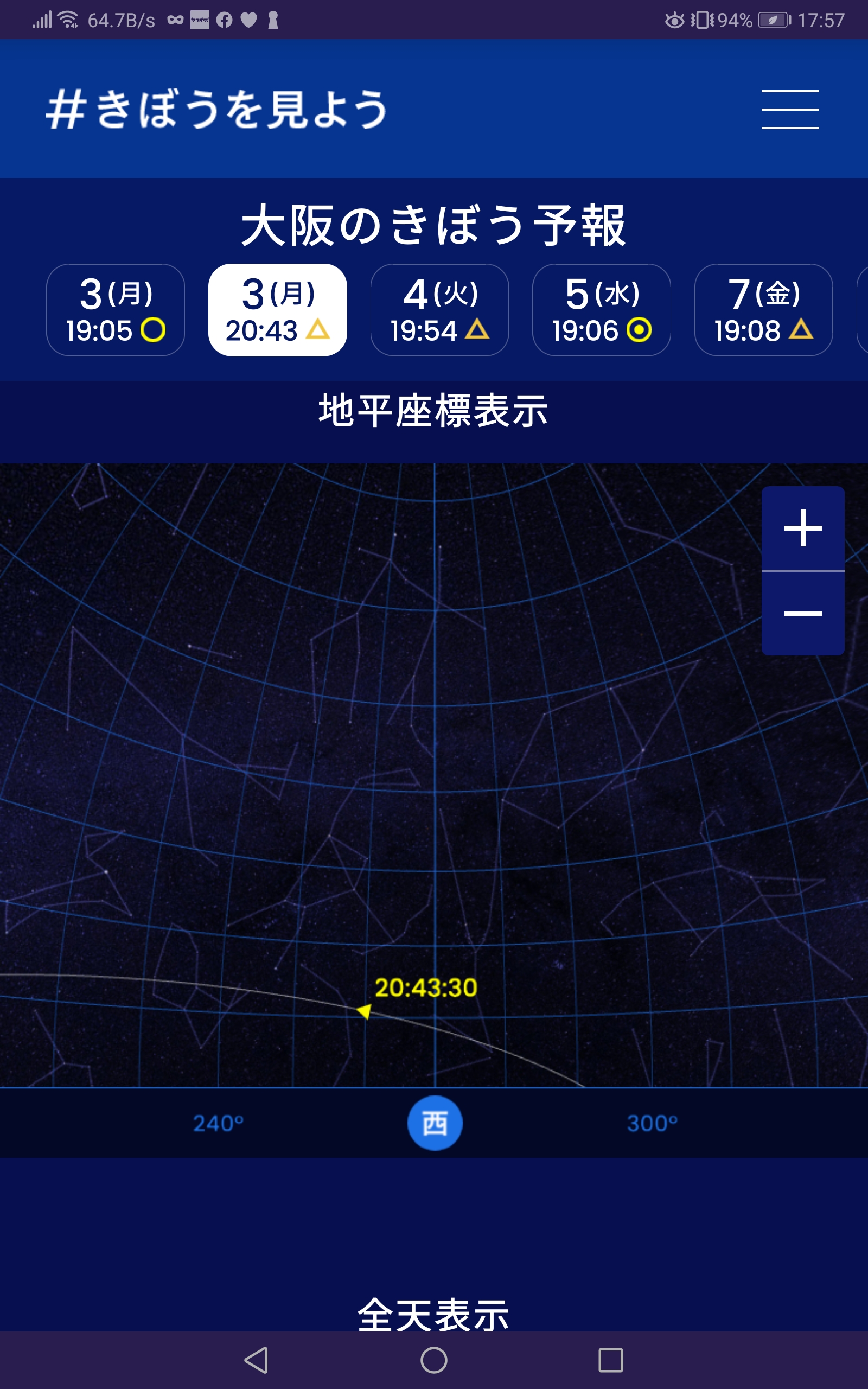The image size is (868, 1389).
Task: Zoom out of the star chart
Action: [x=802, y=614]
